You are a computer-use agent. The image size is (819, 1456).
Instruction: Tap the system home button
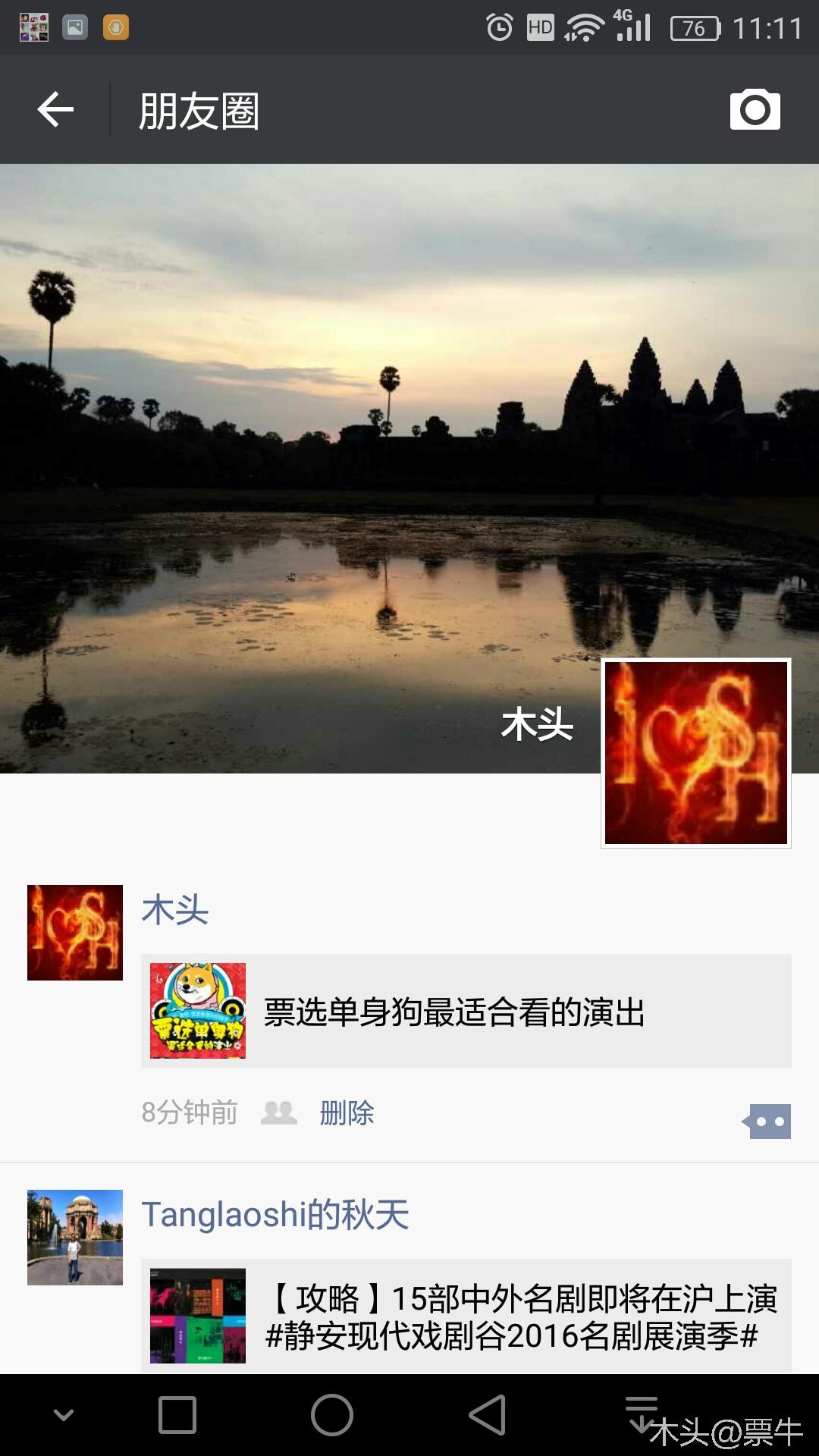(x=332, y=1415)
